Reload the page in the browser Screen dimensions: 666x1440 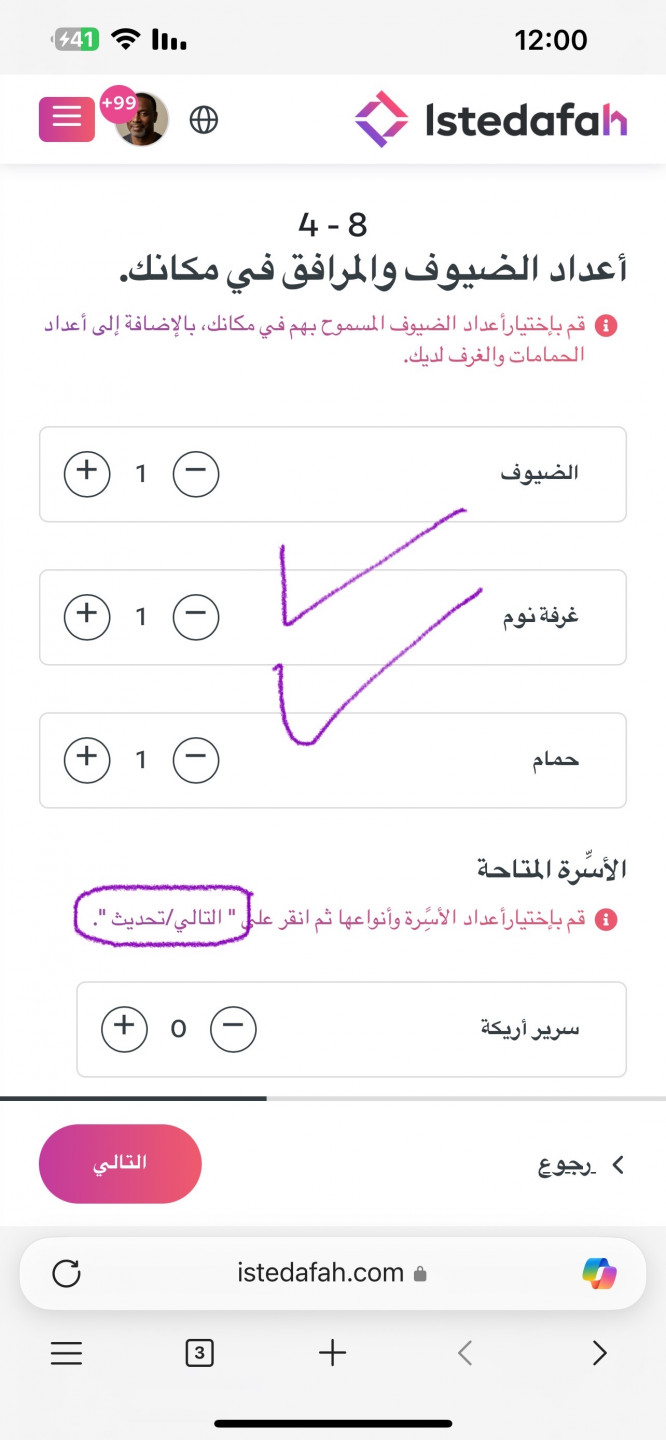tap(66, 1273)
